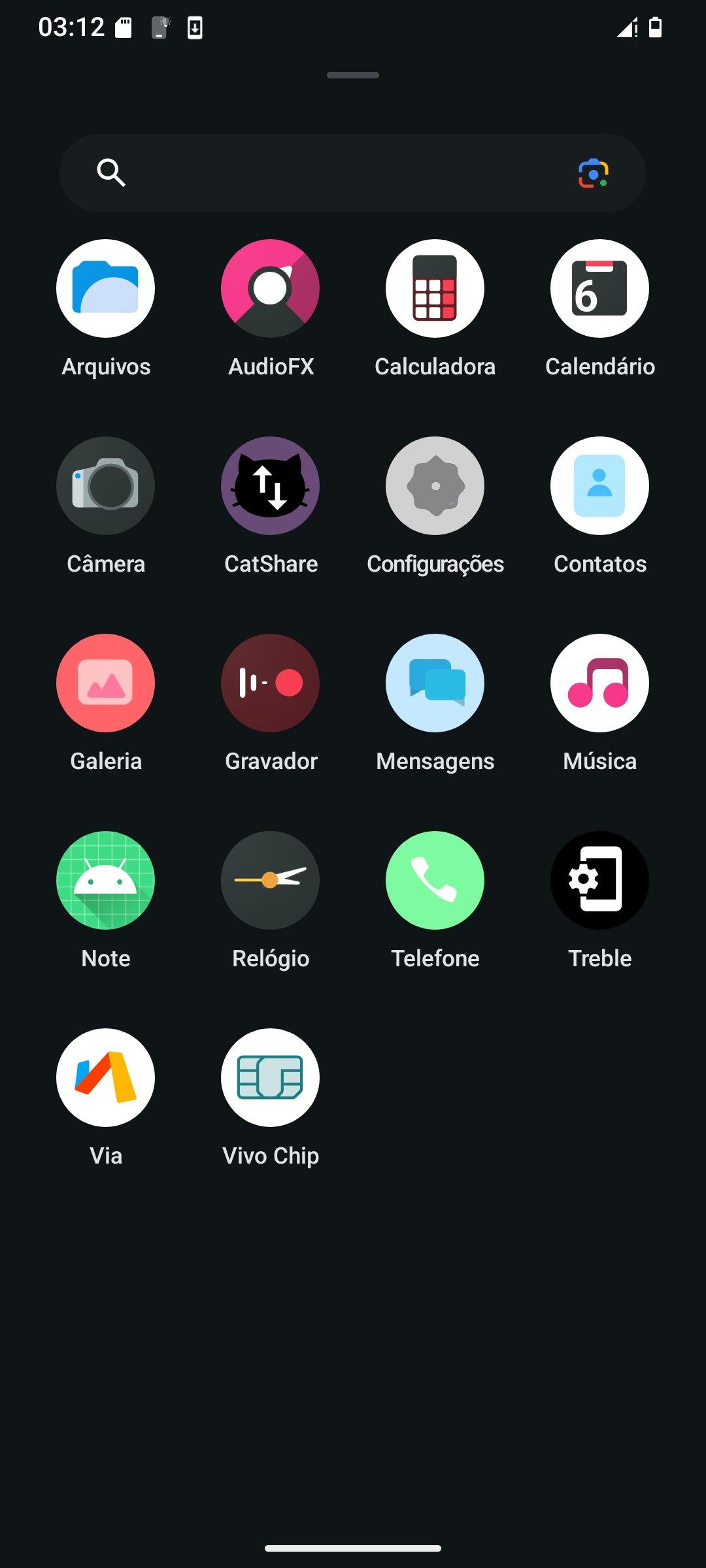Screen dimensions: 706x1568
Task: Launch the AudioFX app
Action: pyautogui.click(x=271, y=289)
